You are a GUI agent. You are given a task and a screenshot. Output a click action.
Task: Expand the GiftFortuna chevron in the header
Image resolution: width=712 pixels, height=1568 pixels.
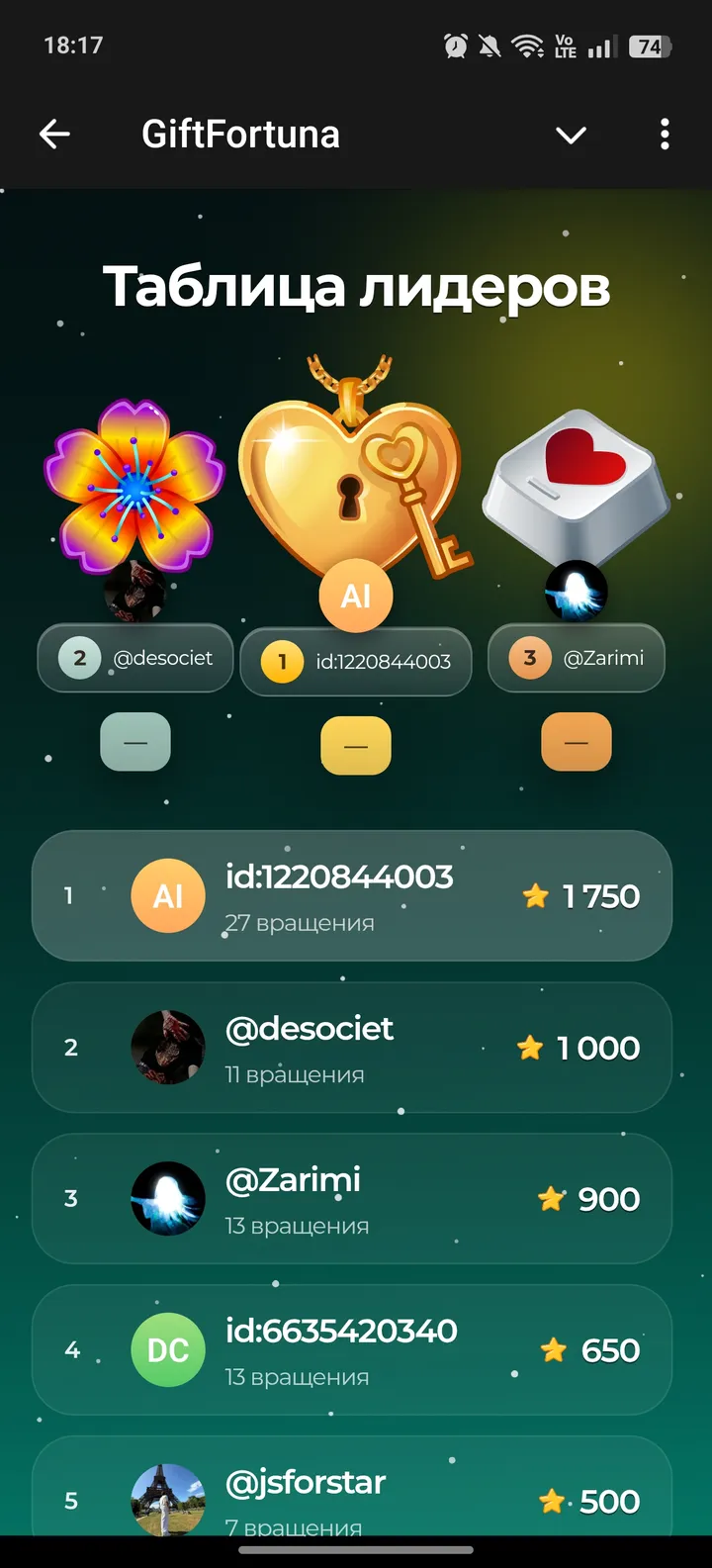coord(571,136)
